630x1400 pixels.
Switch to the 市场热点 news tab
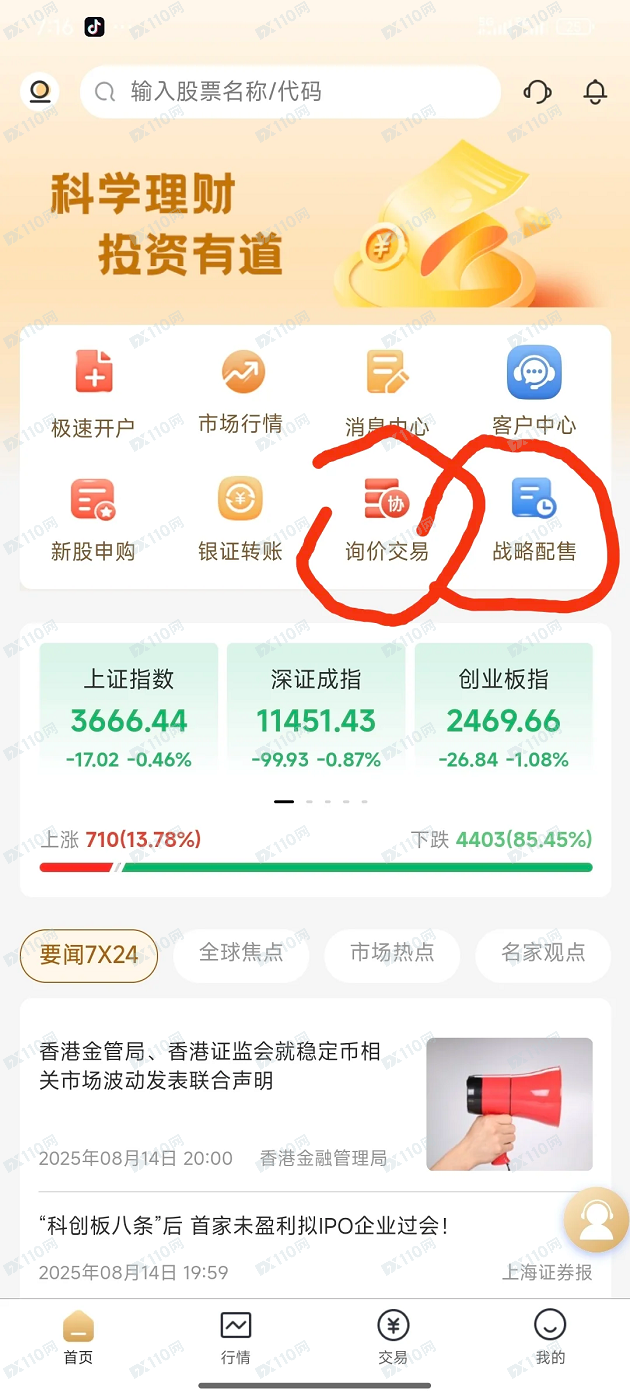click(392, 953)
